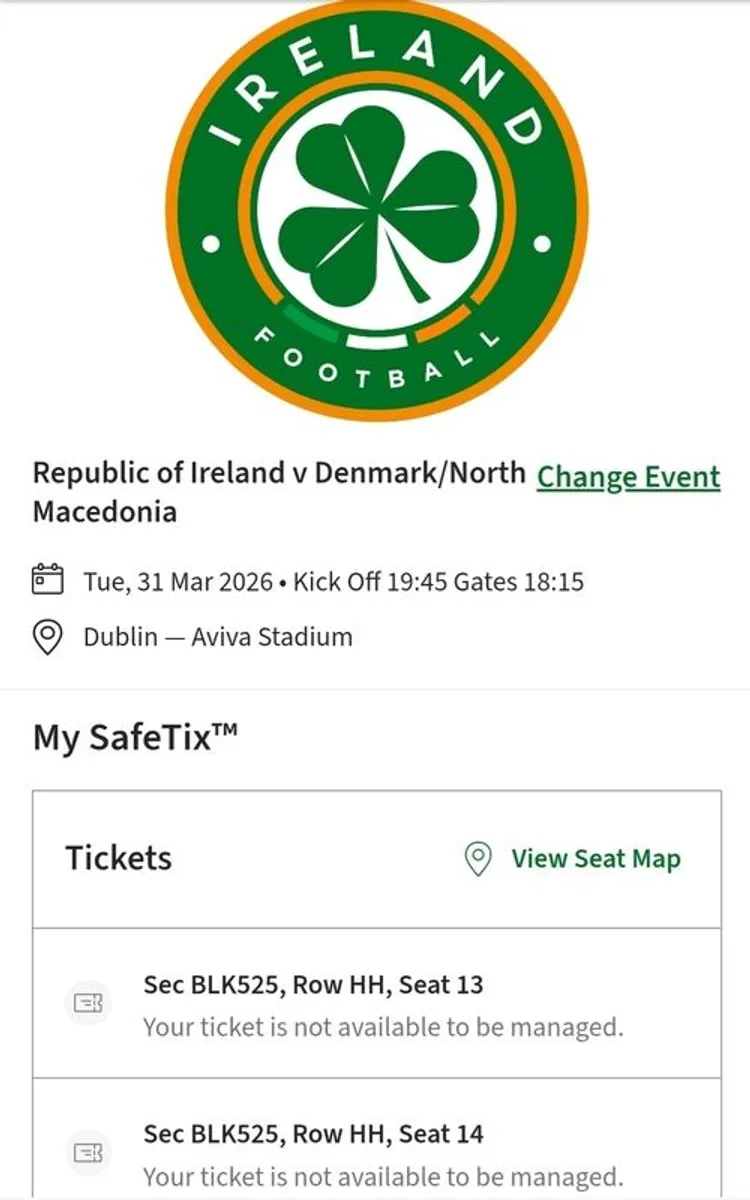Select the Seat 14 ticket entry
The height and width of the screenshot is (1200, 750).
click(312, 1134)
